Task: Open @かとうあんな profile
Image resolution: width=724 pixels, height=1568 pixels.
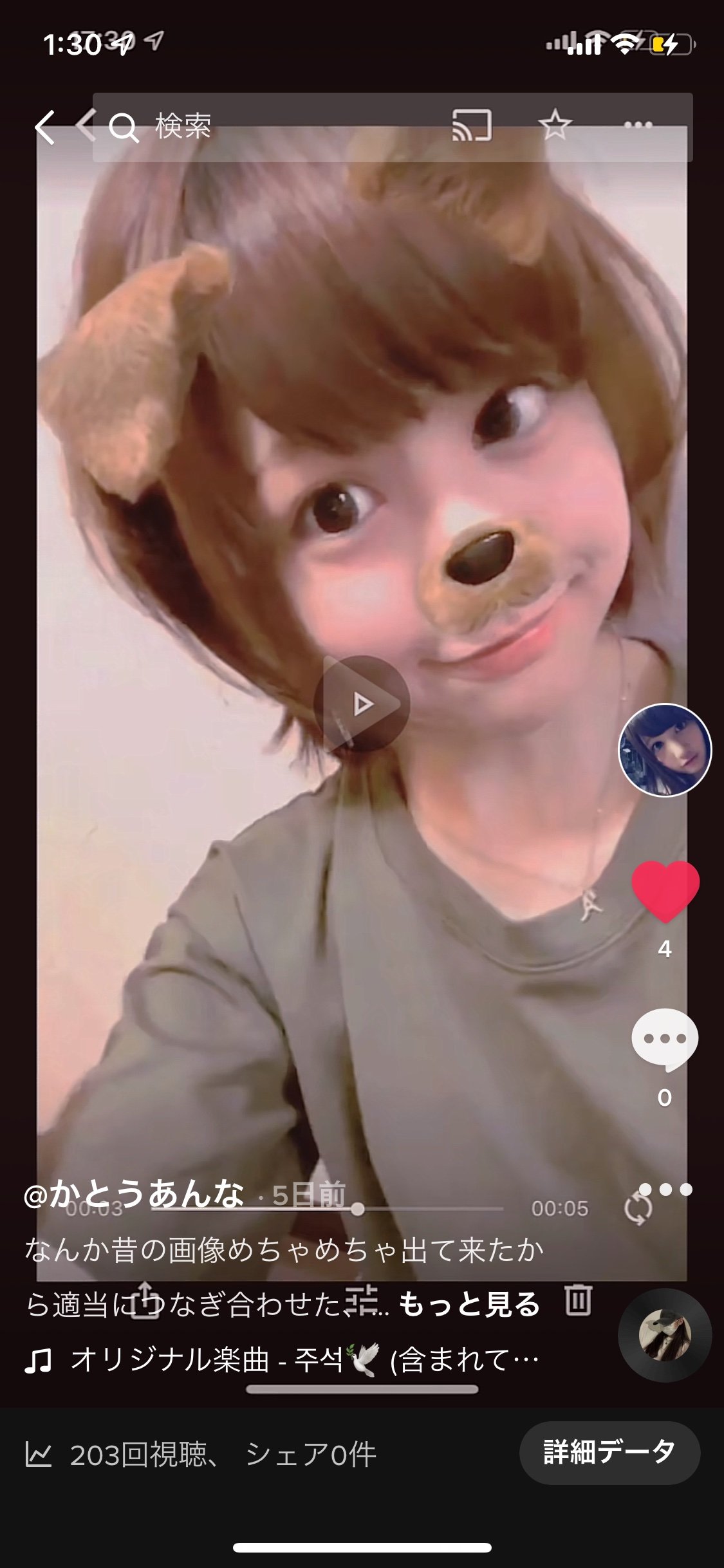Action: point(134,1194)
